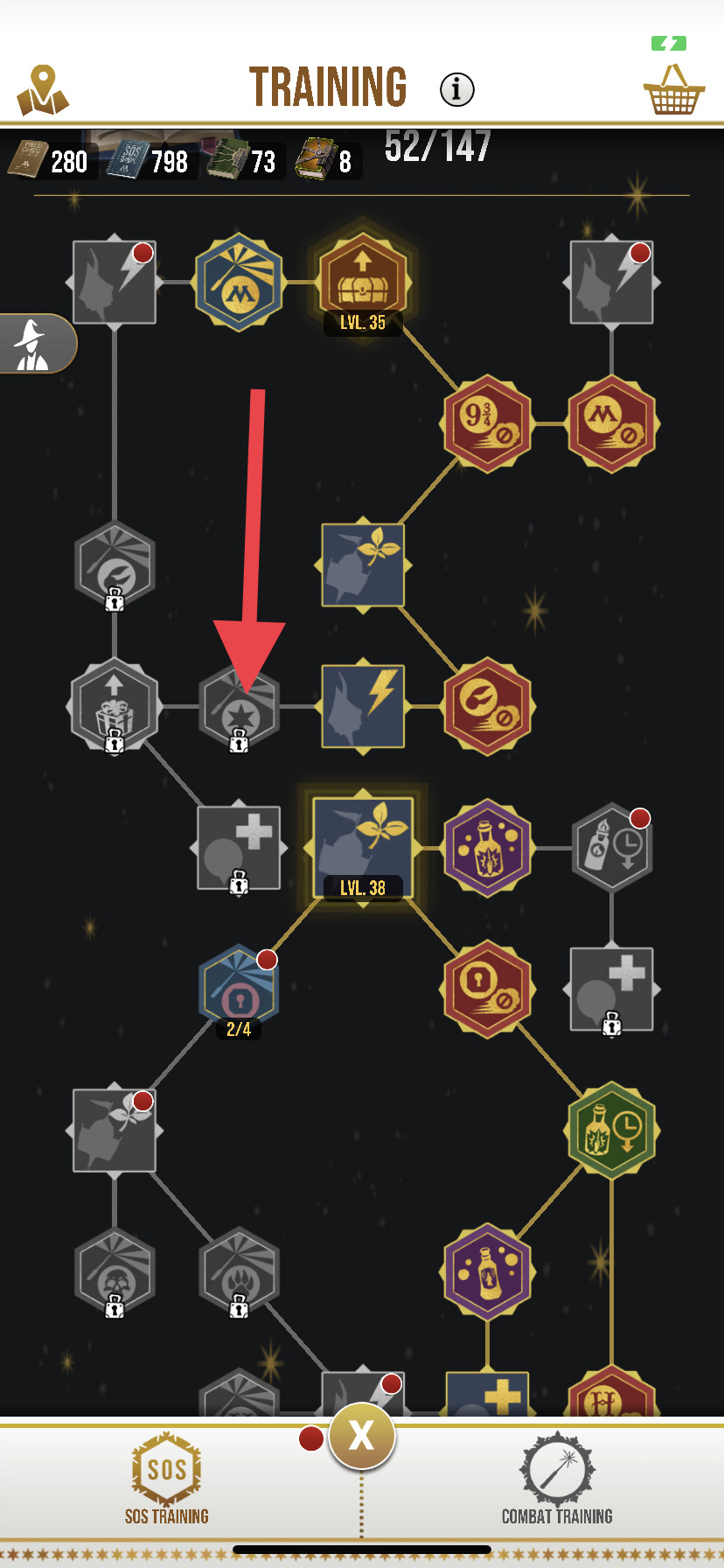Open the shop basket

point(673,90)
